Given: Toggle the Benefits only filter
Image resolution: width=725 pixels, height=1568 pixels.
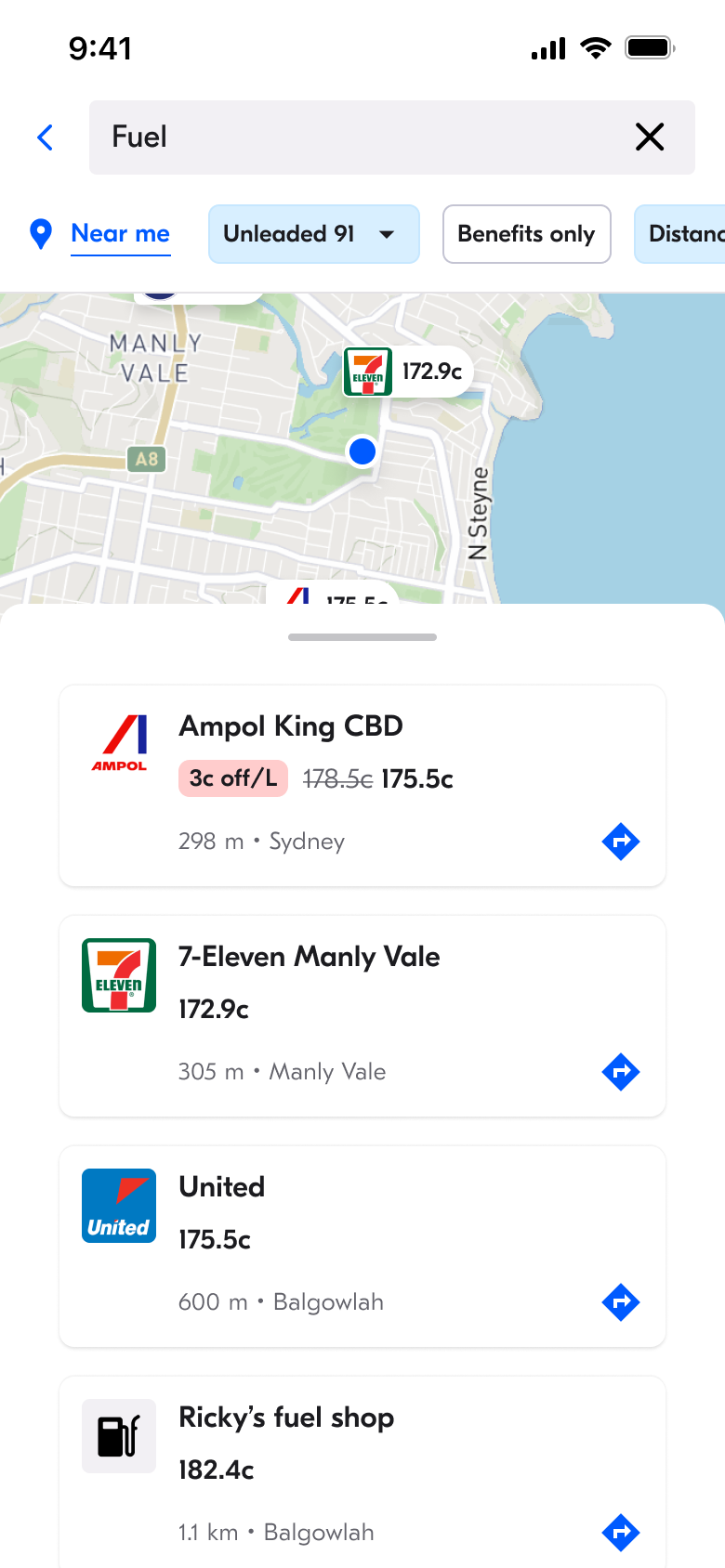Looking at the screenshot, I should pos(526,234).
